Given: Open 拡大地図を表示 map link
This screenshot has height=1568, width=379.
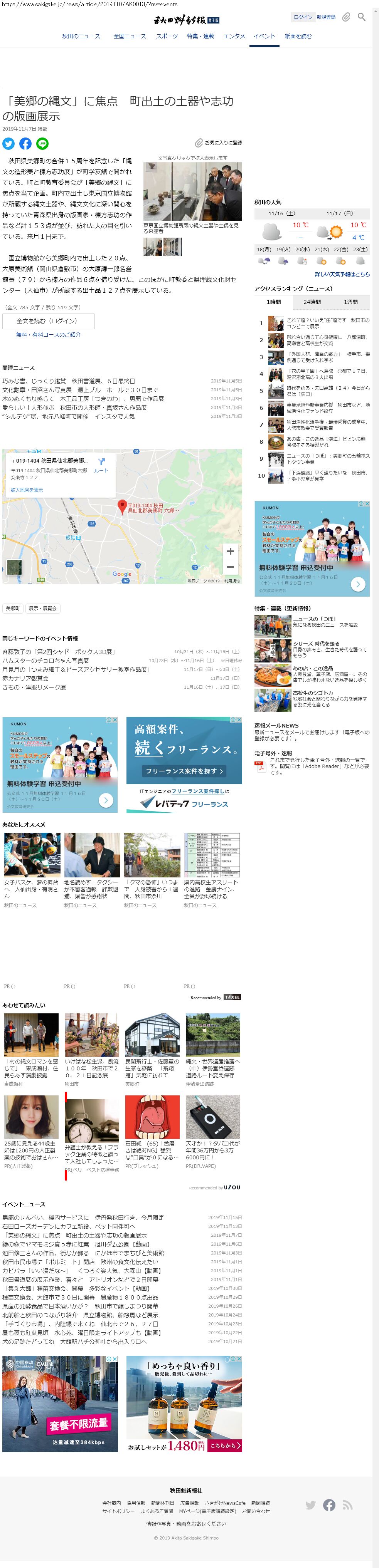Looking at the screenshot, I should 27,490.
